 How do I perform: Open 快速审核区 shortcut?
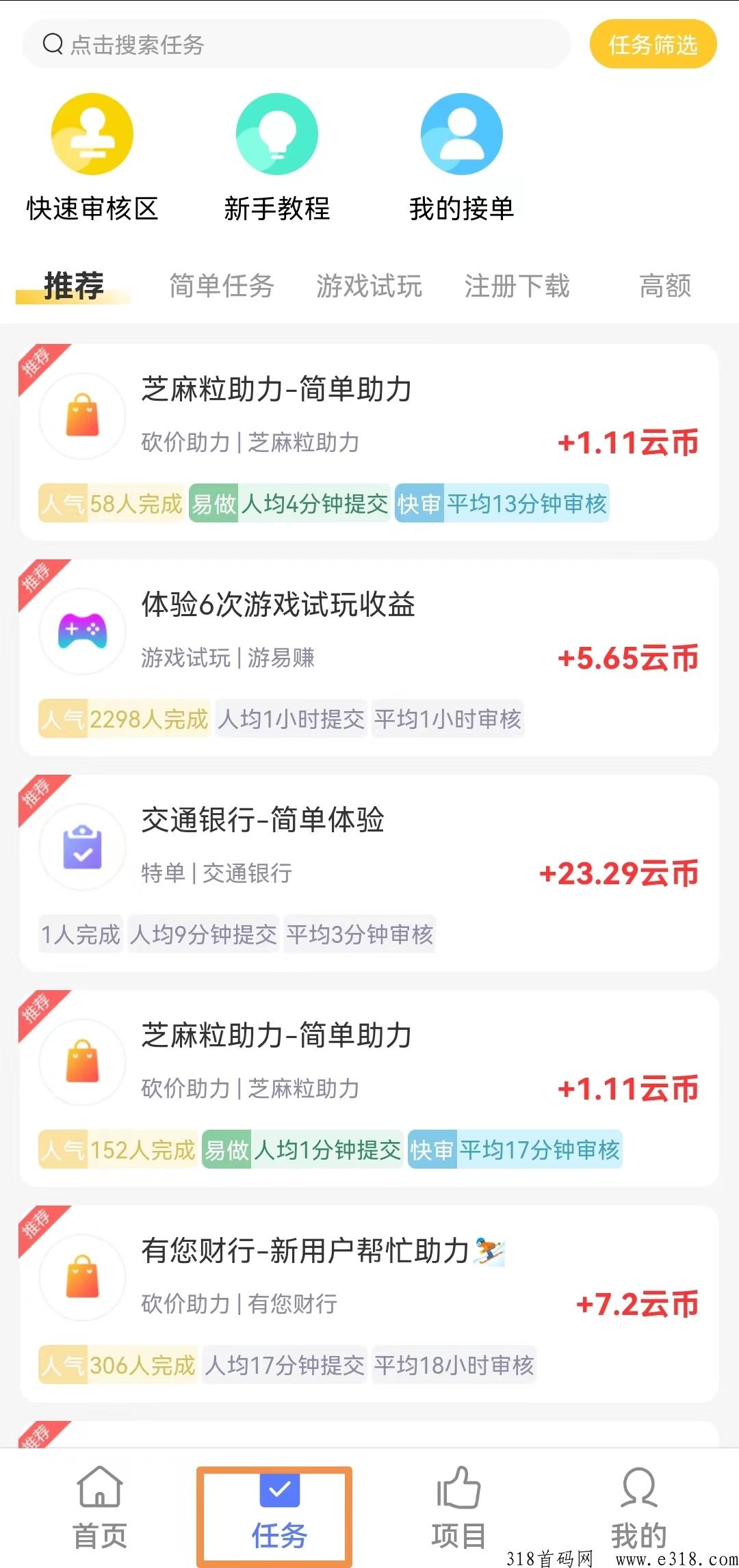pyautogui.click(x=92, y=159)
